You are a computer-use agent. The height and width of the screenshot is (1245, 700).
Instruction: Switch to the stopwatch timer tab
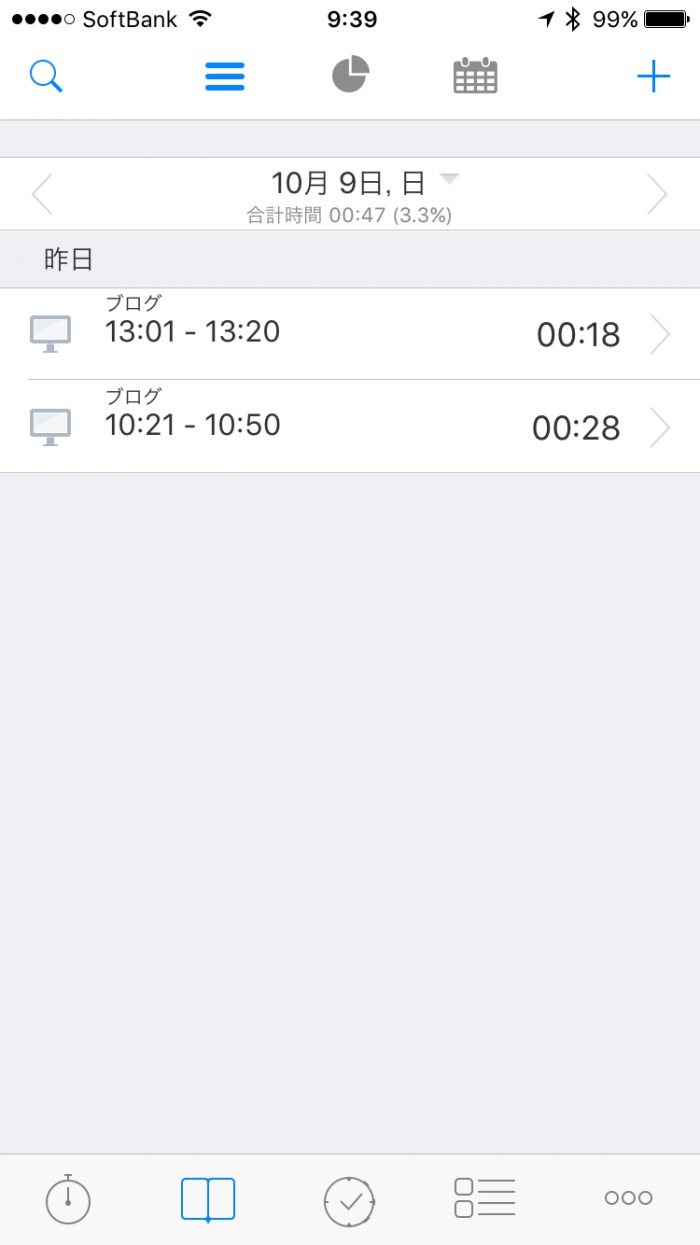click(x=68, y=1198)
